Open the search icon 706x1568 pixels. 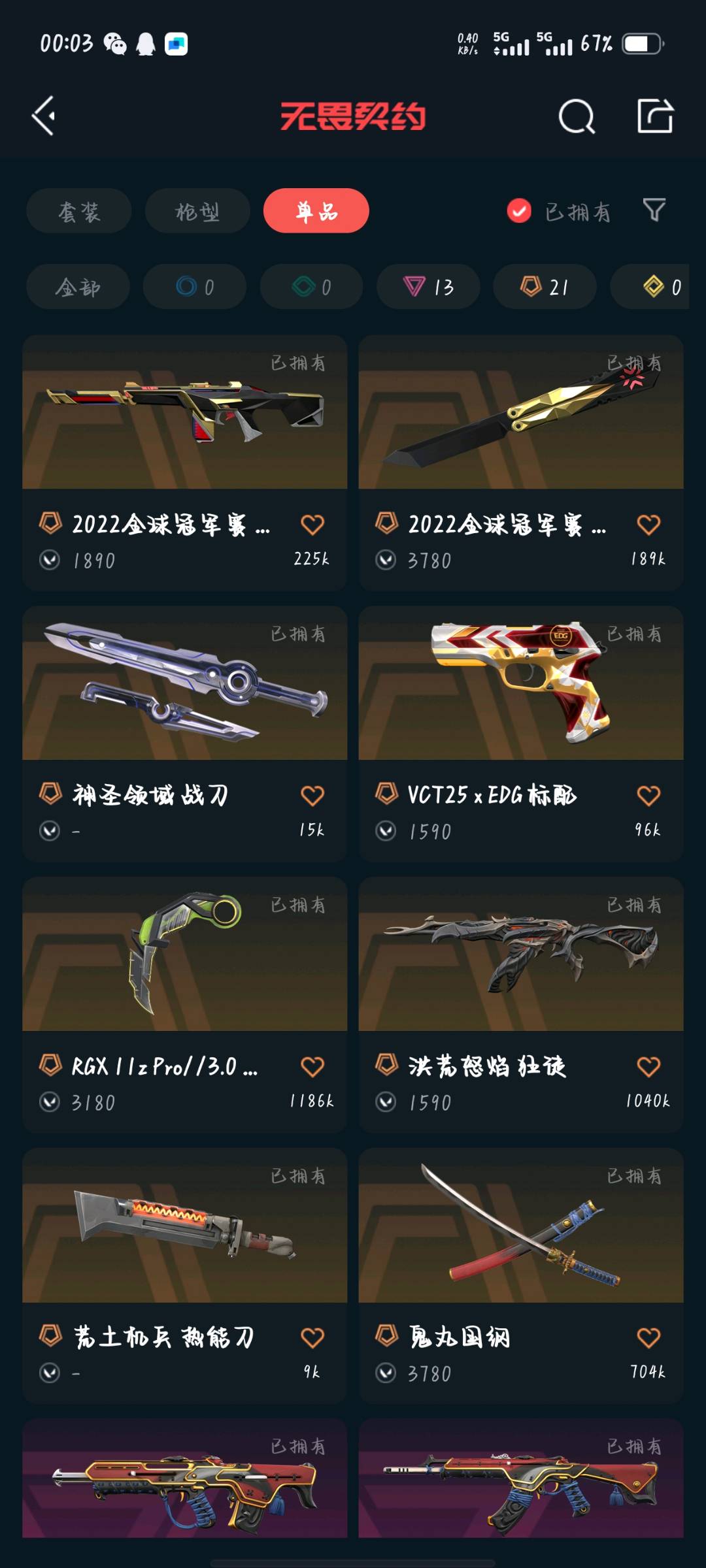(577, 116)
